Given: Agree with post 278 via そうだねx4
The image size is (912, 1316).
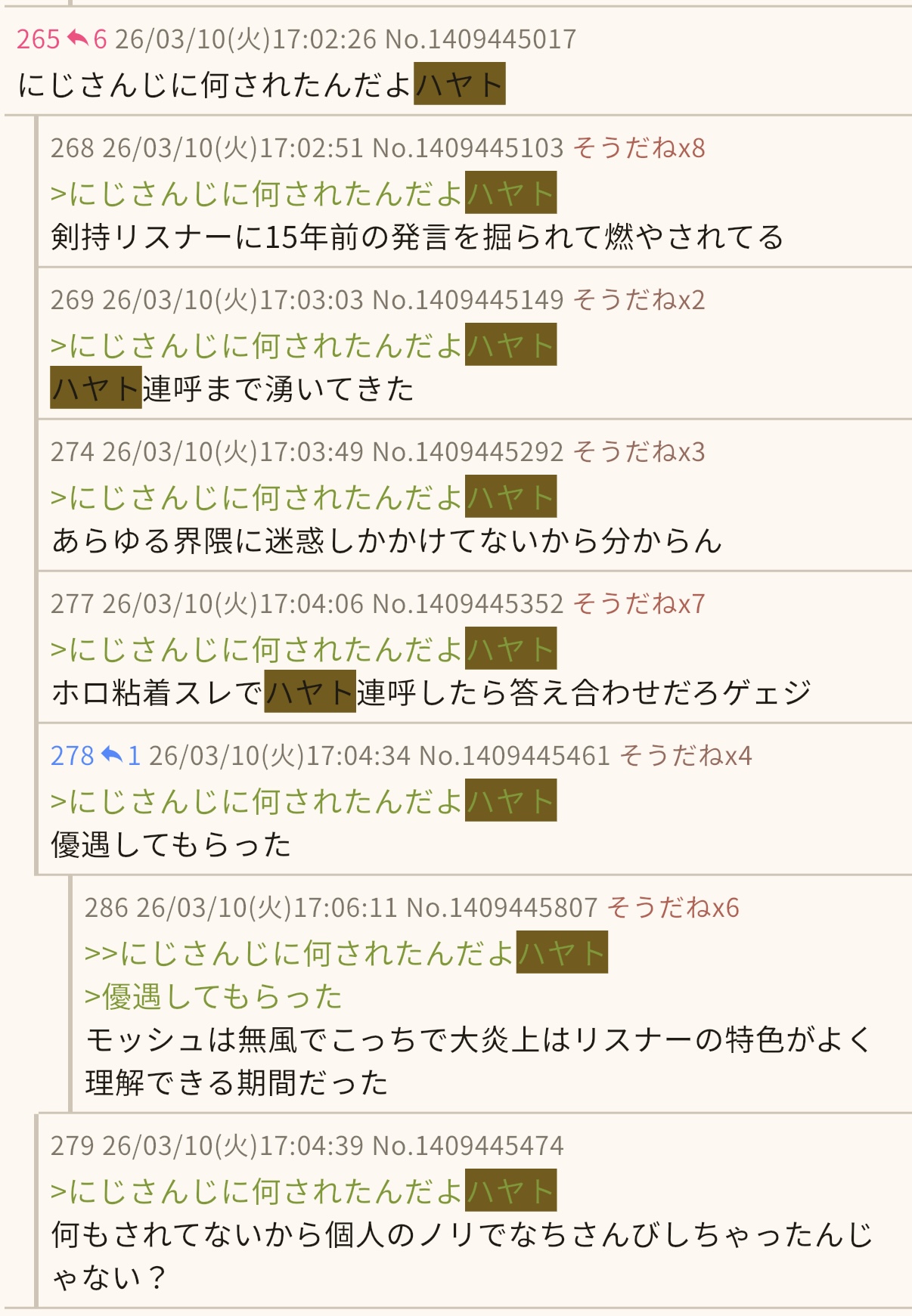Looking at the screenshot, I should pos(685,756).
